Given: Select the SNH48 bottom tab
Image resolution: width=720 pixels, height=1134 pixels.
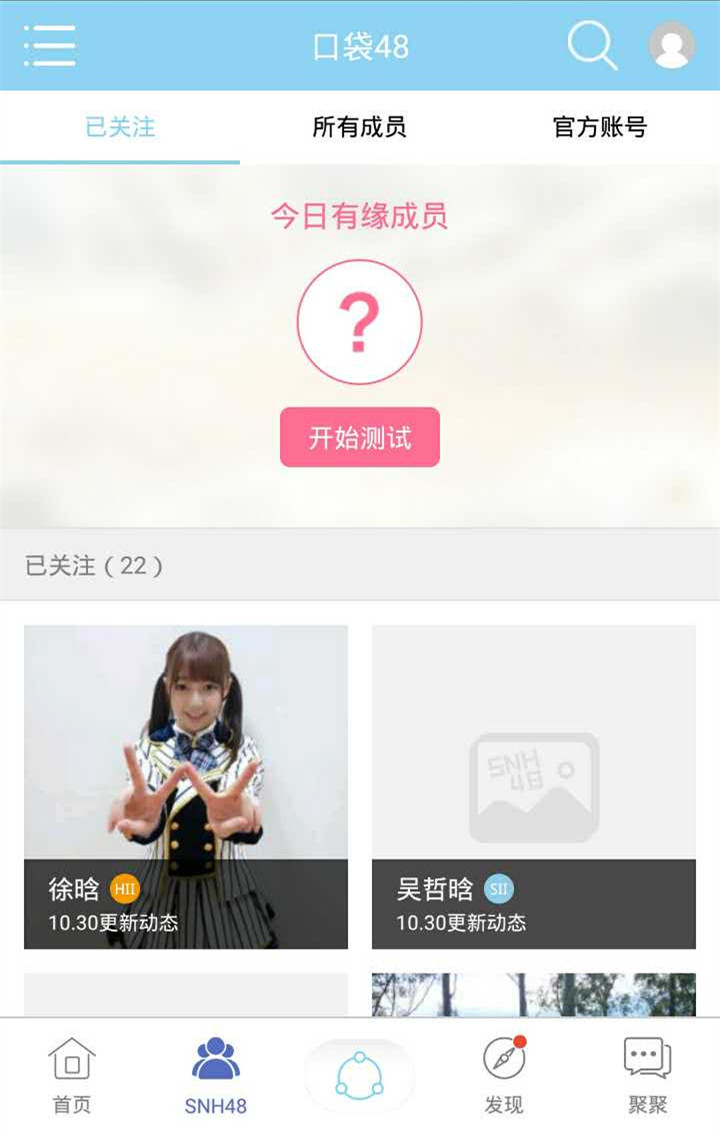Looking at the screenshot, I should (216, 1075).
